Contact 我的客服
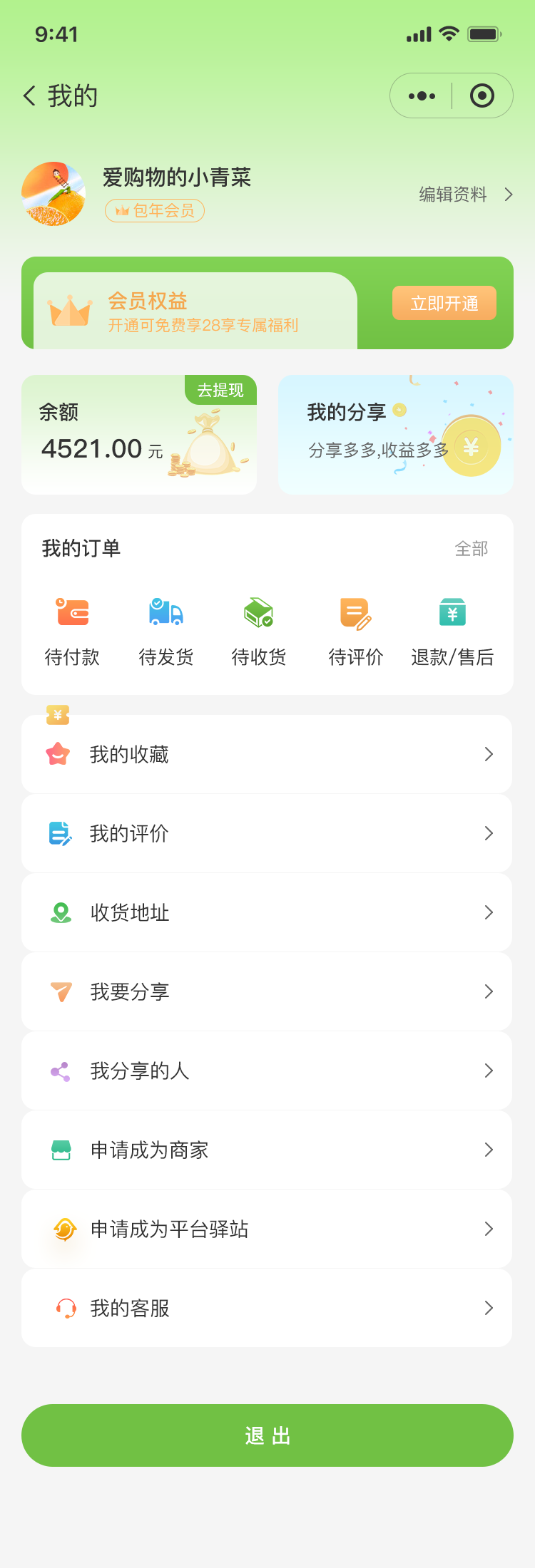This screenshot has width=535, height=1568. [x=267, y=1308]
